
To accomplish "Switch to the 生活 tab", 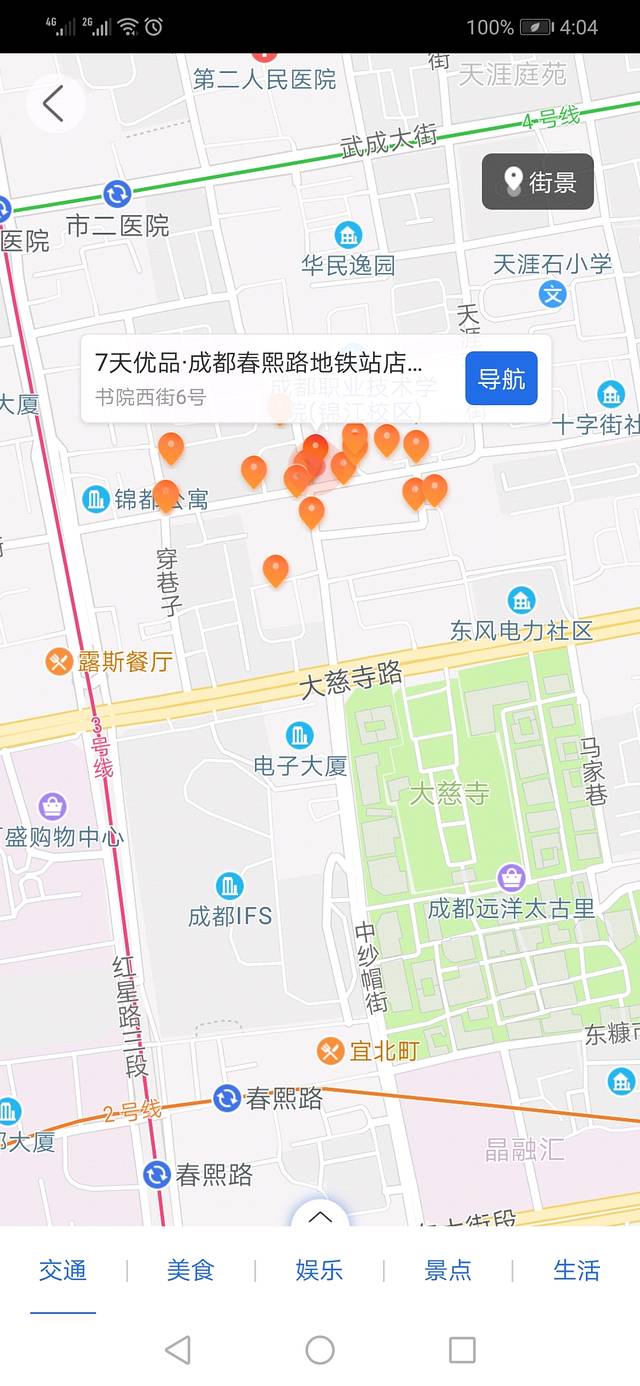I will [577, 1271].
